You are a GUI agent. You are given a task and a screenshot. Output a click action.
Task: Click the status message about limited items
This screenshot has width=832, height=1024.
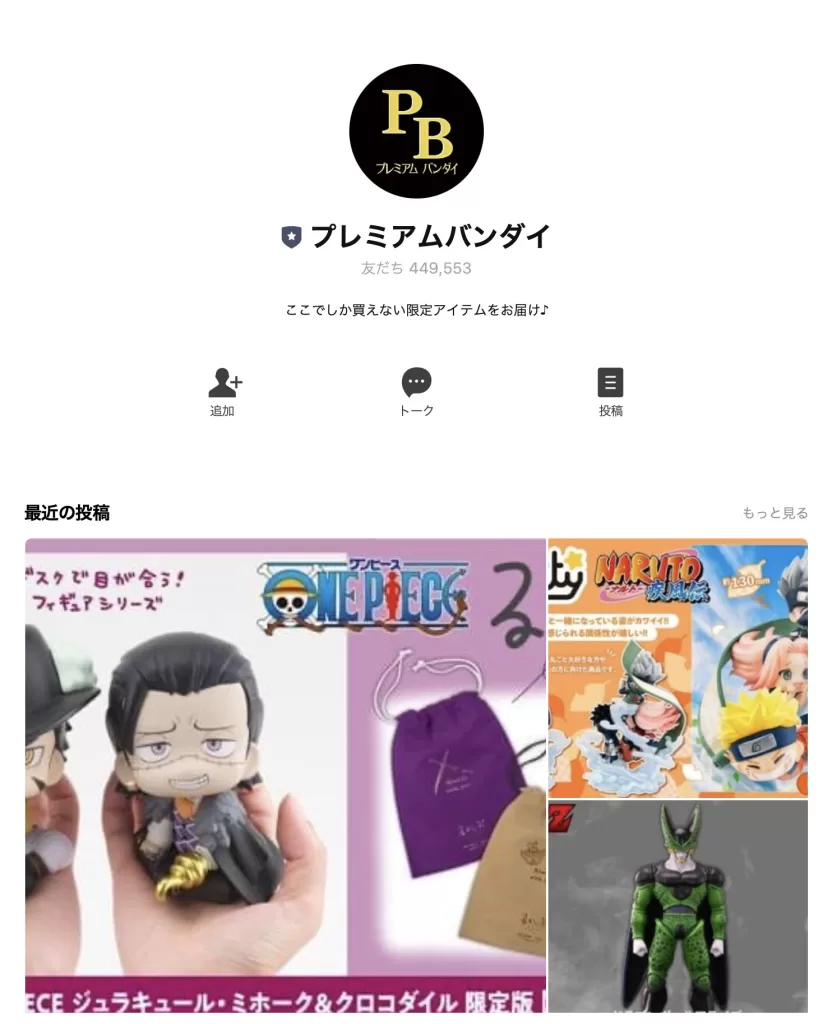click(x=416, y=310)
